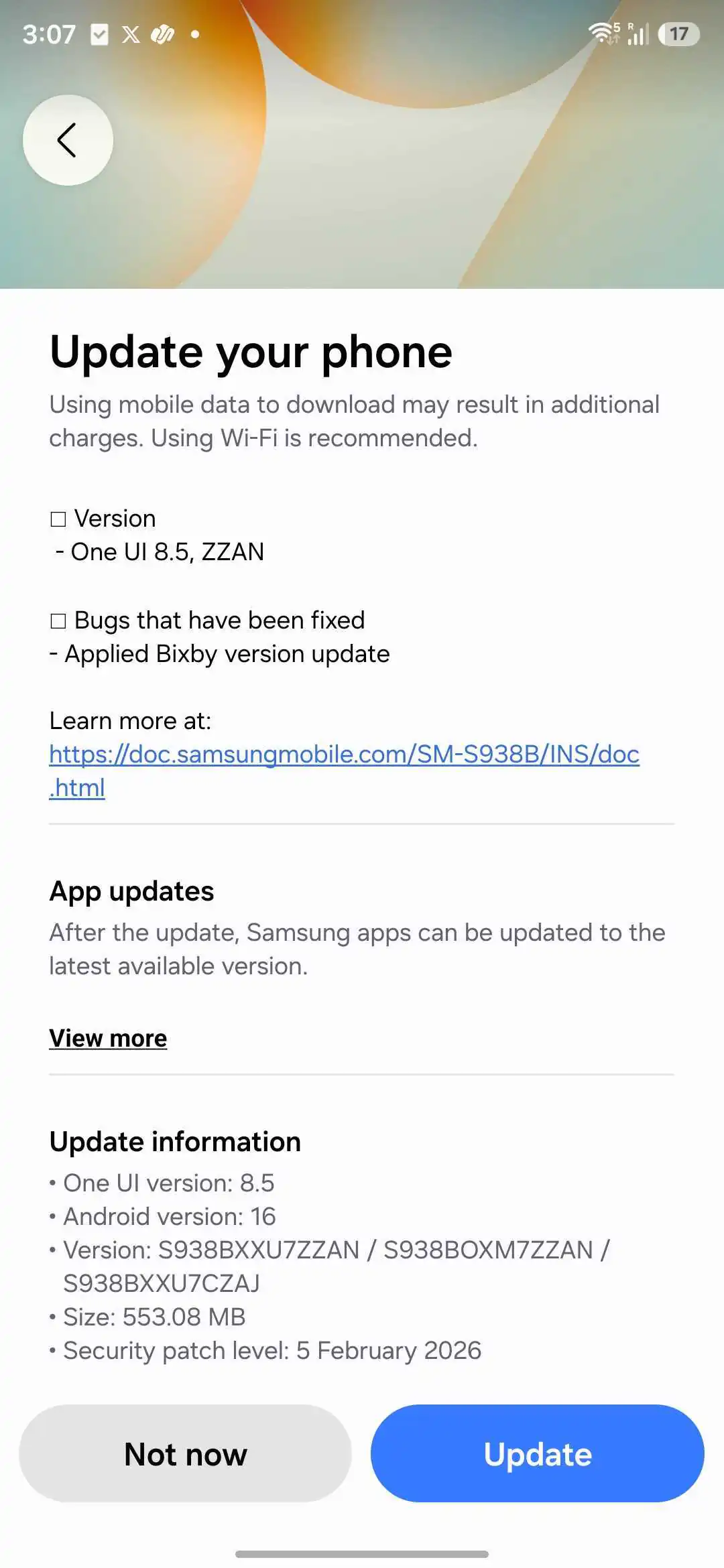Tap the battery indicator showing 17 percent
This screenshot has height=1568, width=724.
[x=679, y=34]
